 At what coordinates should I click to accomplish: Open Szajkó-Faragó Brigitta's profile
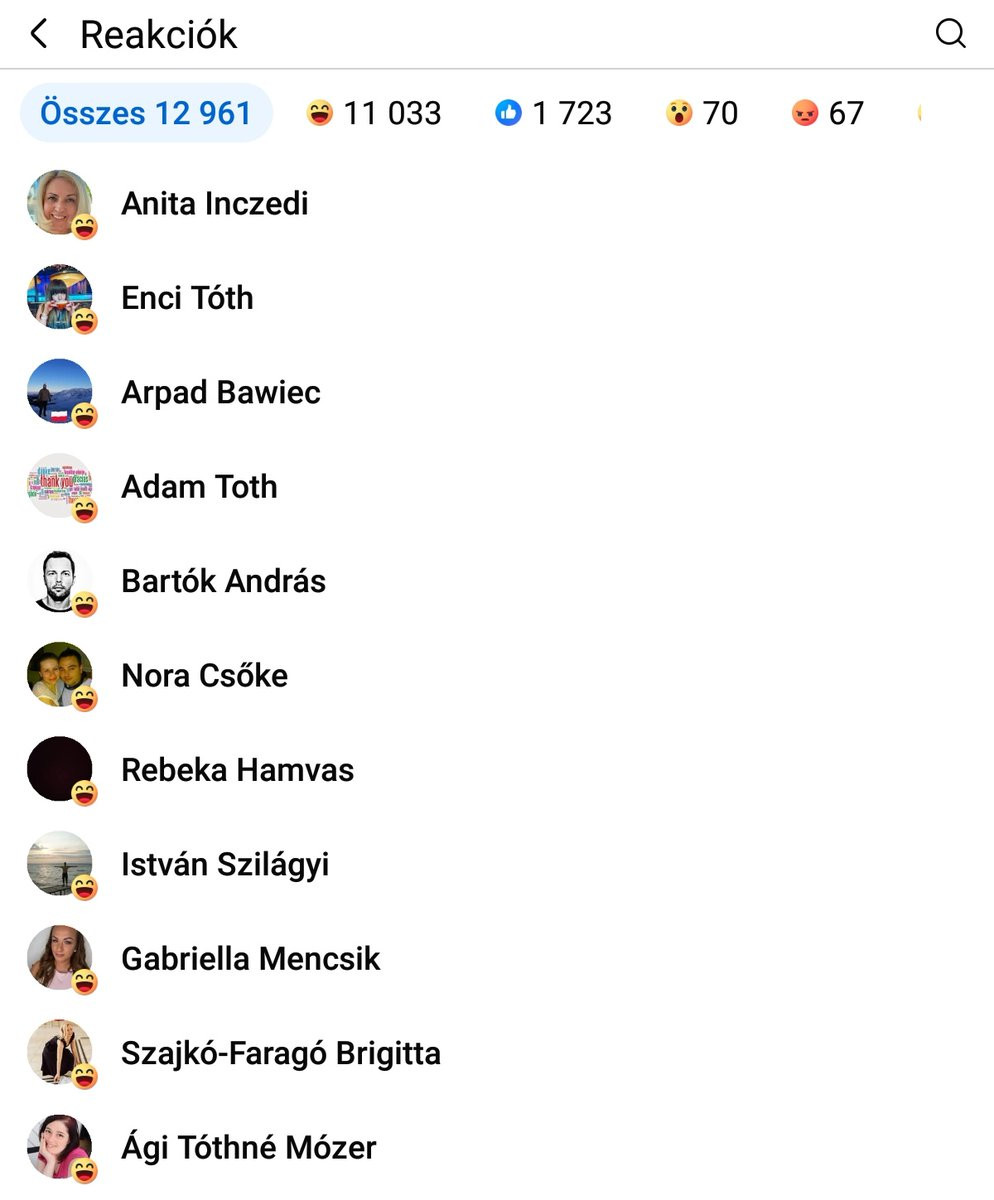click(280, 1053)
